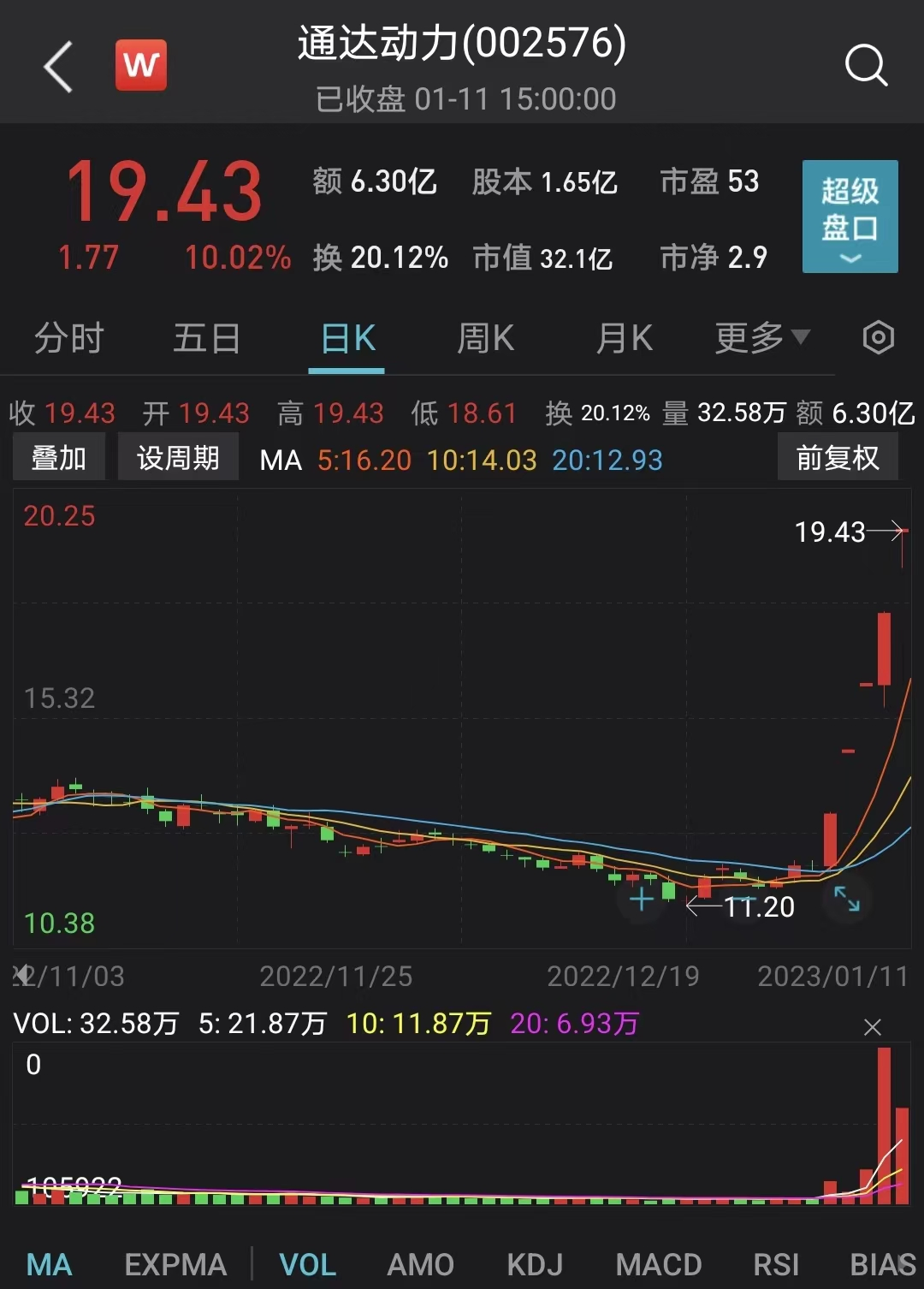Tap the 设周期 button
The width and height of the screenshot is (924, 1289).
pos(178,458)
